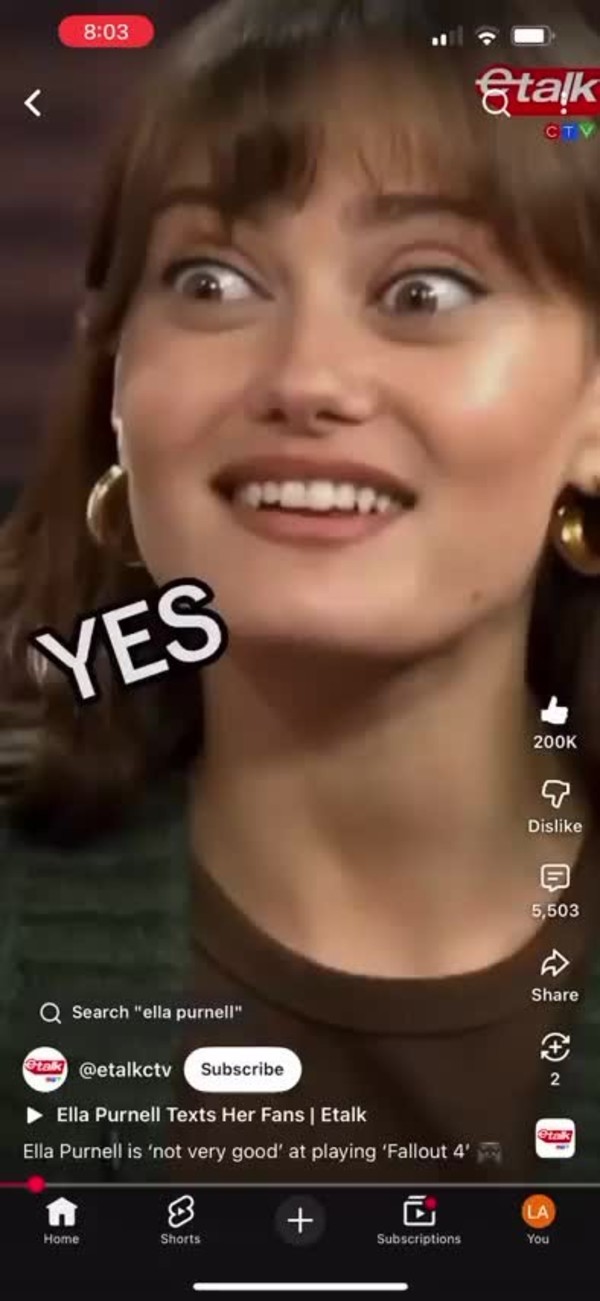Image resolution: width=600 pixels, height=1301 pixels.
Task: Open the remix button
Action: (x=554, y=1048)
